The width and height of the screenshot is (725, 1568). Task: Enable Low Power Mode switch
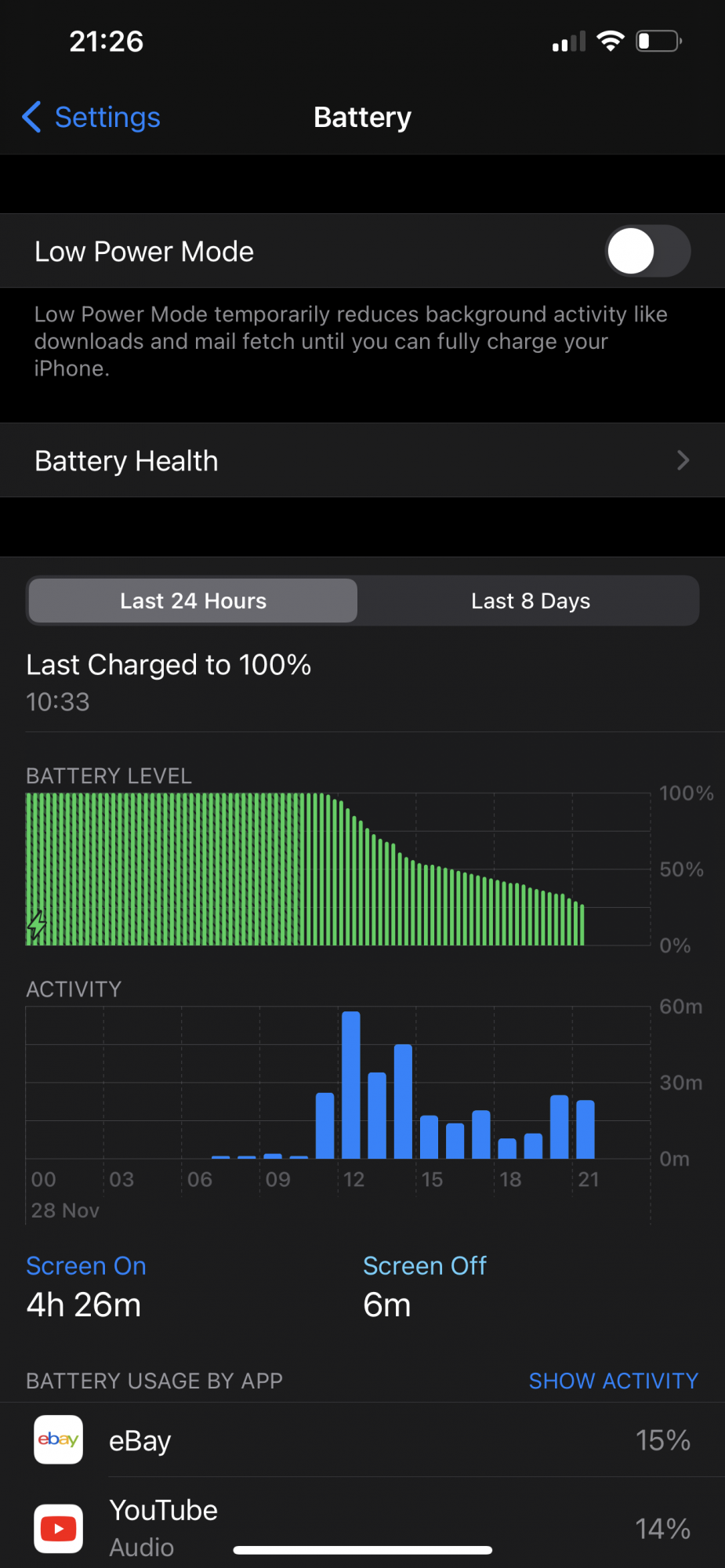(x=647, y=252)
